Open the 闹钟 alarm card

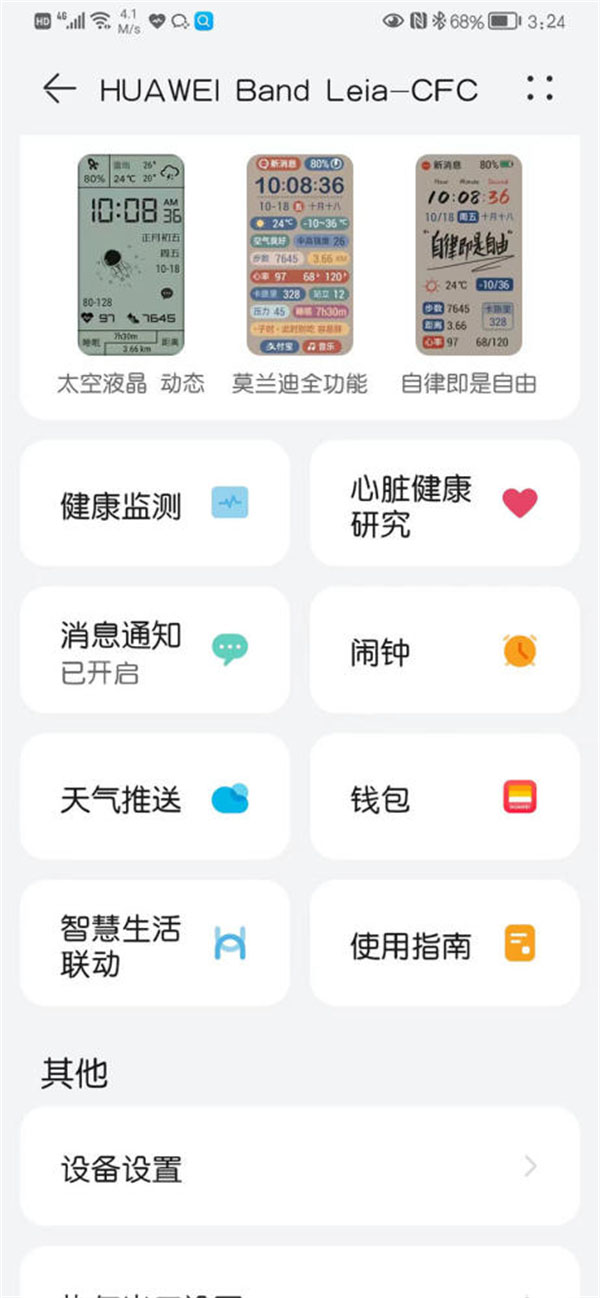click(445, 650)
